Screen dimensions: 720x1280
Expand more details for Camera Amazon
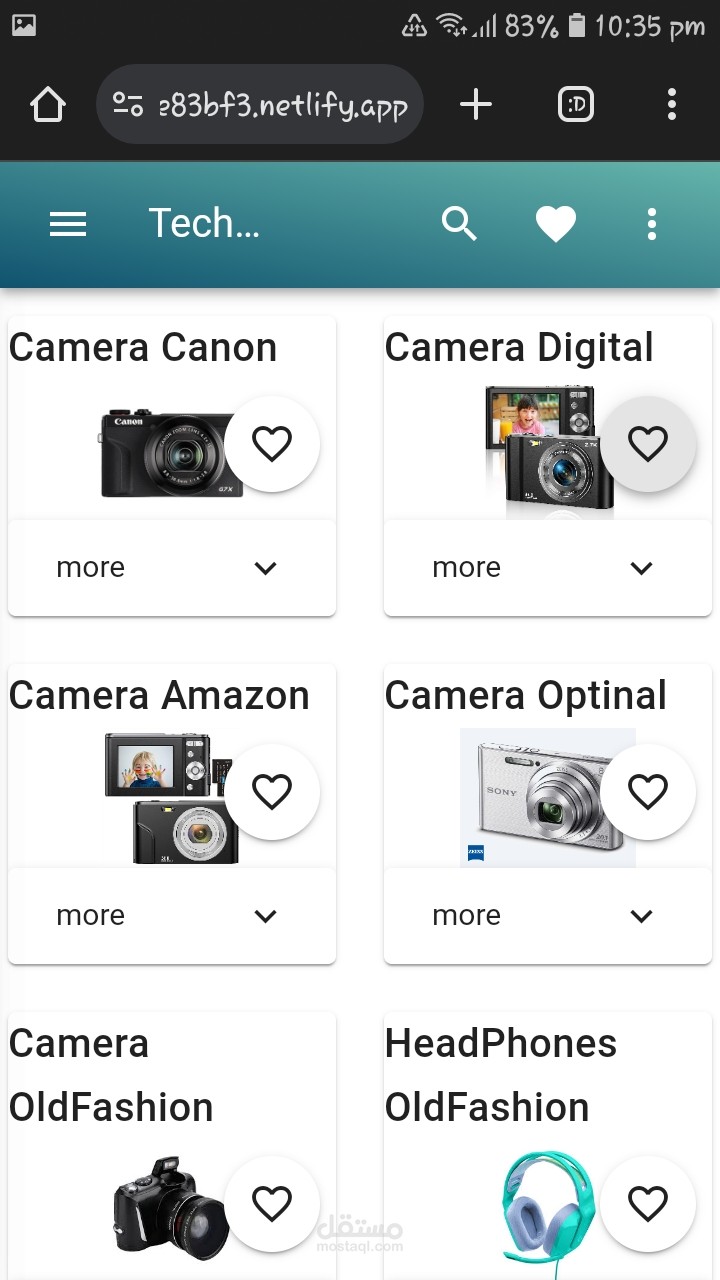pyautogui.click(x=172, y=916)
